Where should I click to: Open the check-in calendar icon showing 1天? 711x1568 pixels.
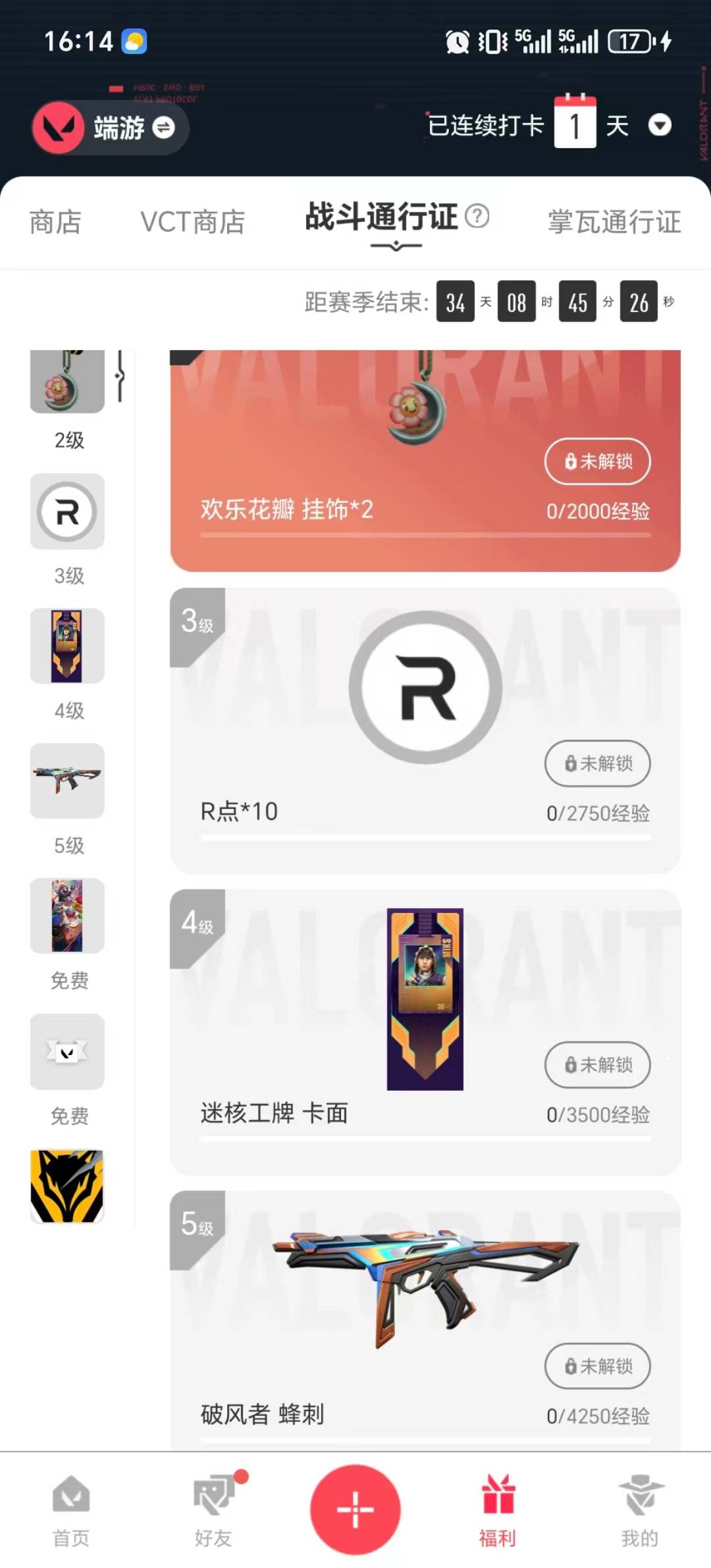click(x=573, y=124)
